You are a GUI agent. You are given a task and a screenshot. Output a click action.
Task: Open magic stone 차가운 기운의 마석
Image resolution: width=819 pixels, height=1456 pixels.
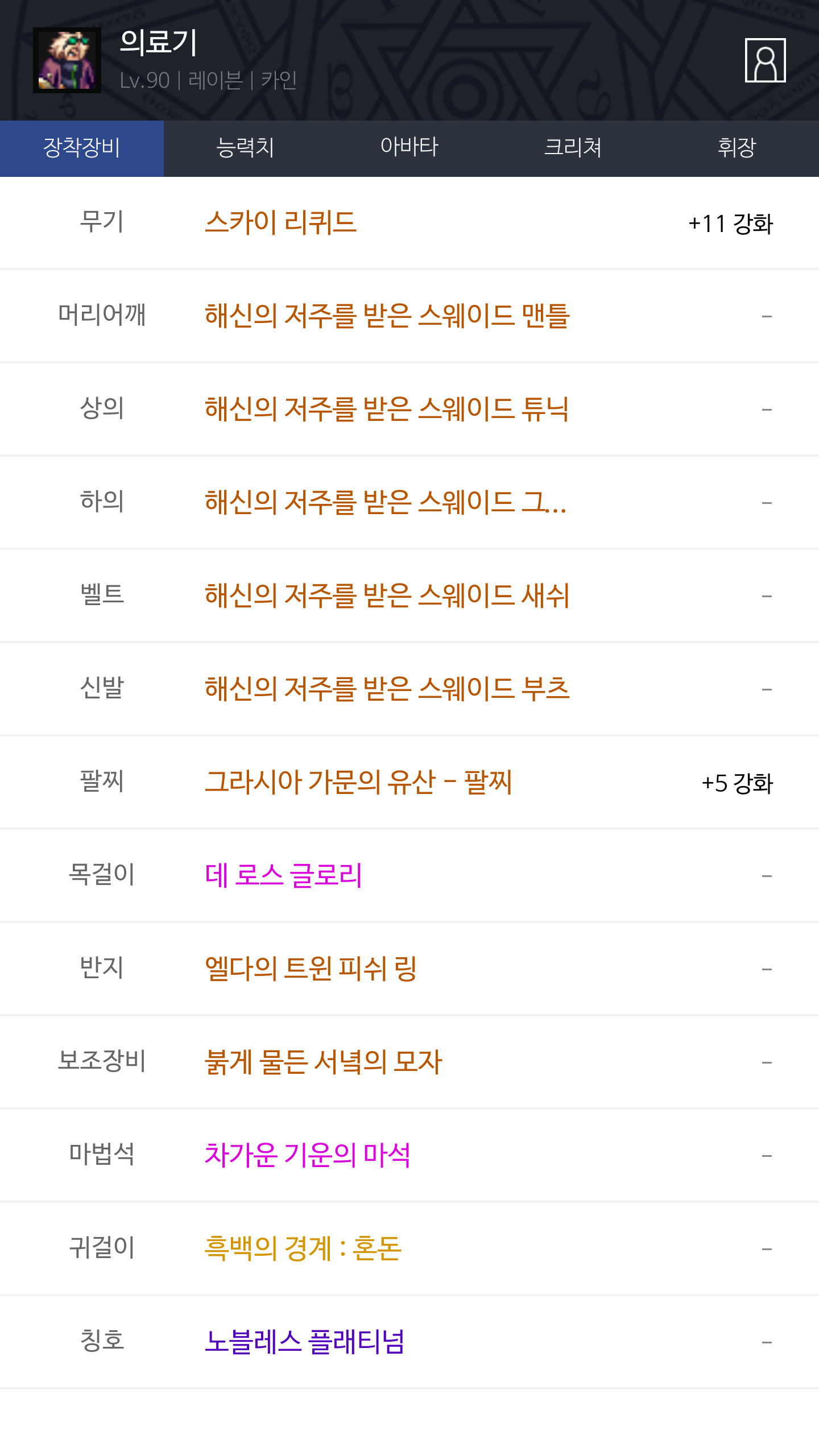(x=307, y=1155)
